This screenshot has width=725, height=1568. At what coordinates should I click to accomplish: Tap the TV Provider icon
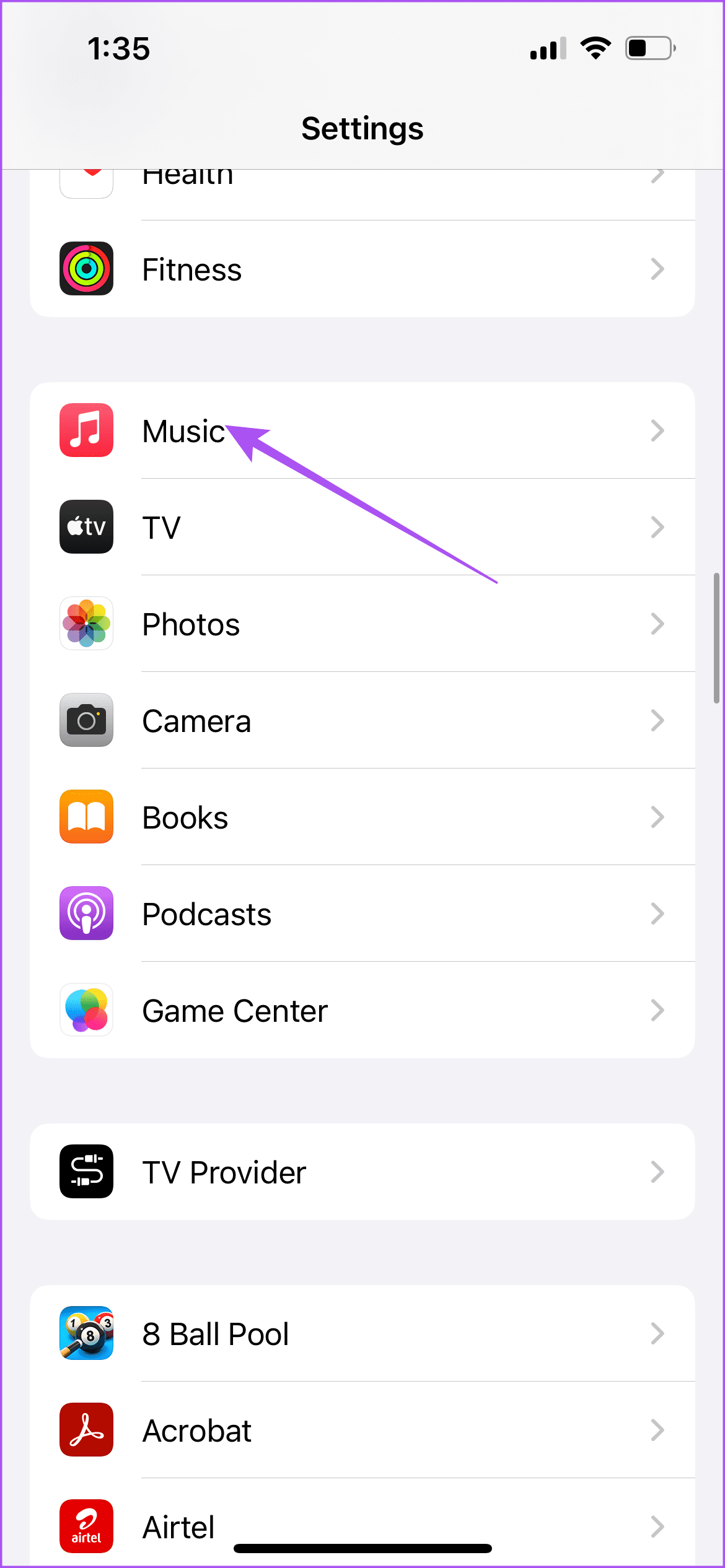[86, 1172]
